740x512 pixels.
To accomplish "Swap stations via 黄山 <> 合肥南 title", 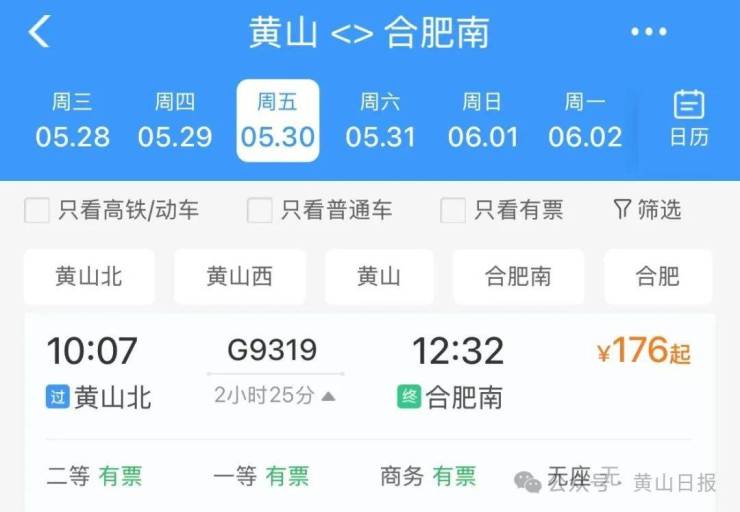I will pos(369,32).
